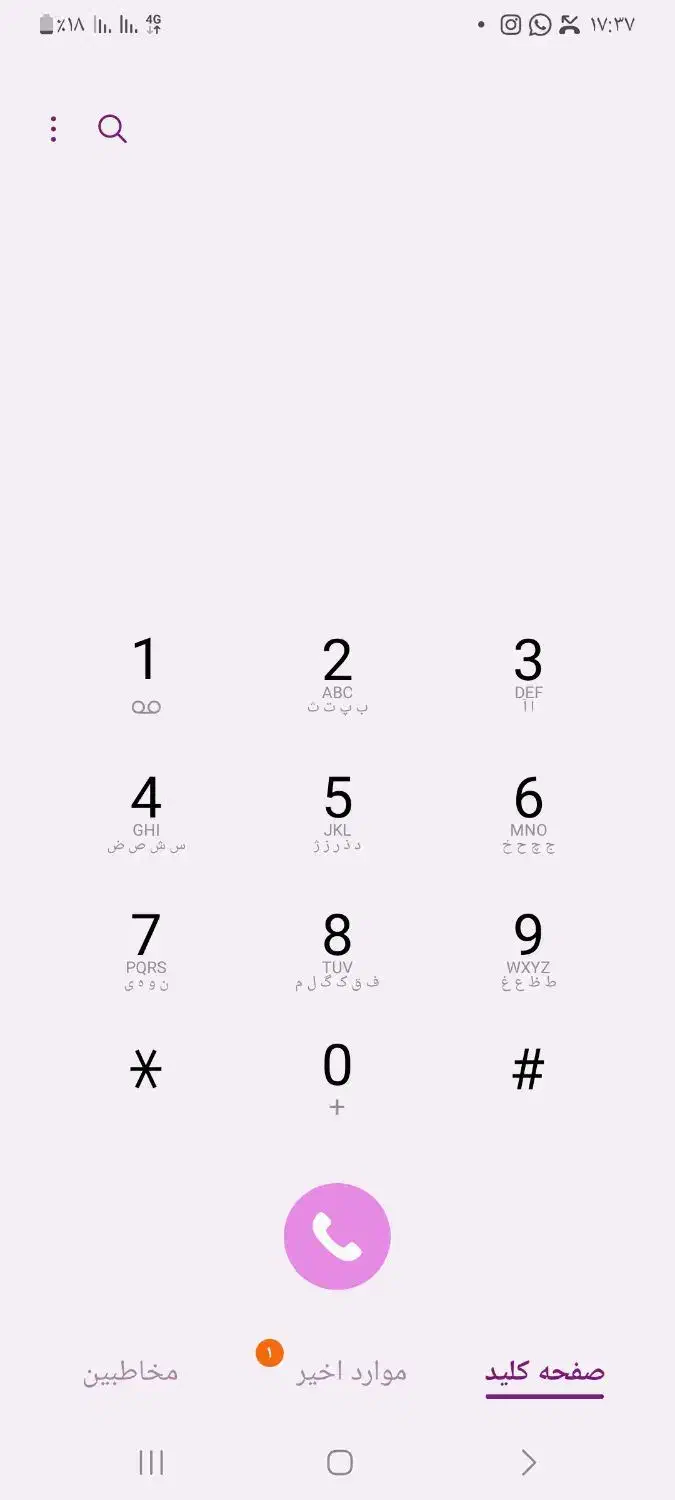
Task: Tap the 6 MNO key
Action: click(528, 812)
